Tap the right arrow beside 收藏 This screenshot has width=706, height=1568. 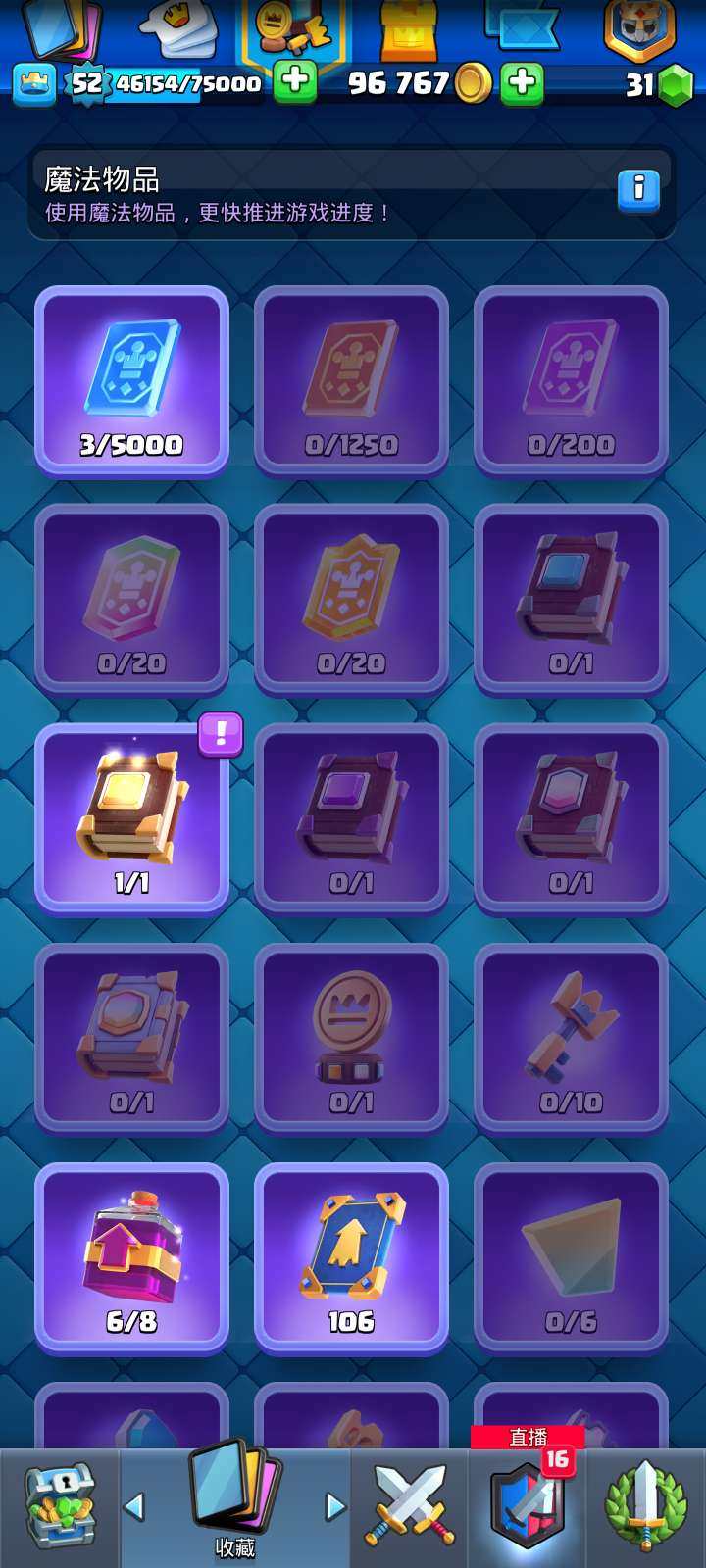335,1506
